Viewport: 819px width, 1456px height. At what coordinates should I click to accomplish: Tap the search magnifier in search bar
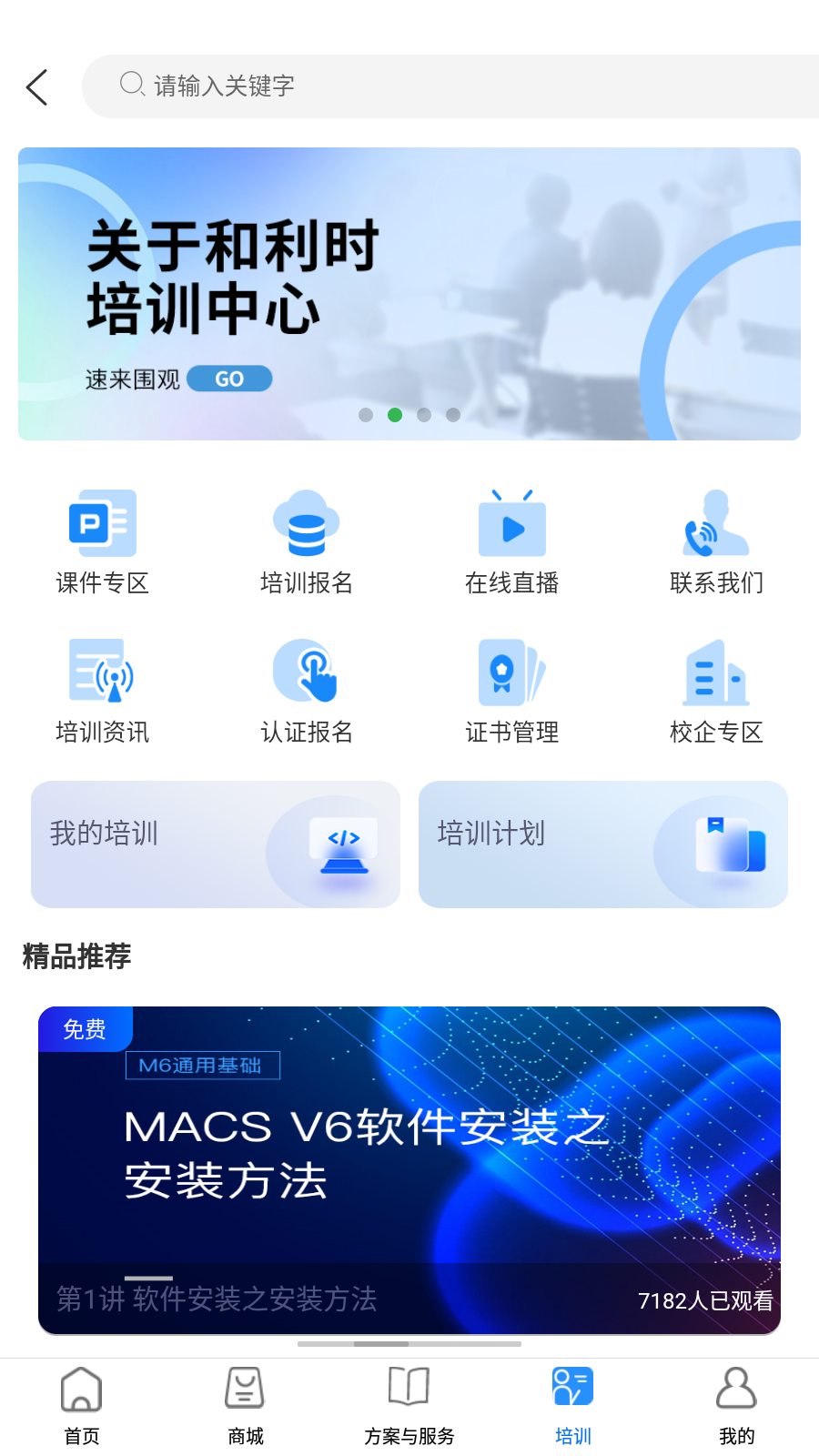click(x=133, y=85)
